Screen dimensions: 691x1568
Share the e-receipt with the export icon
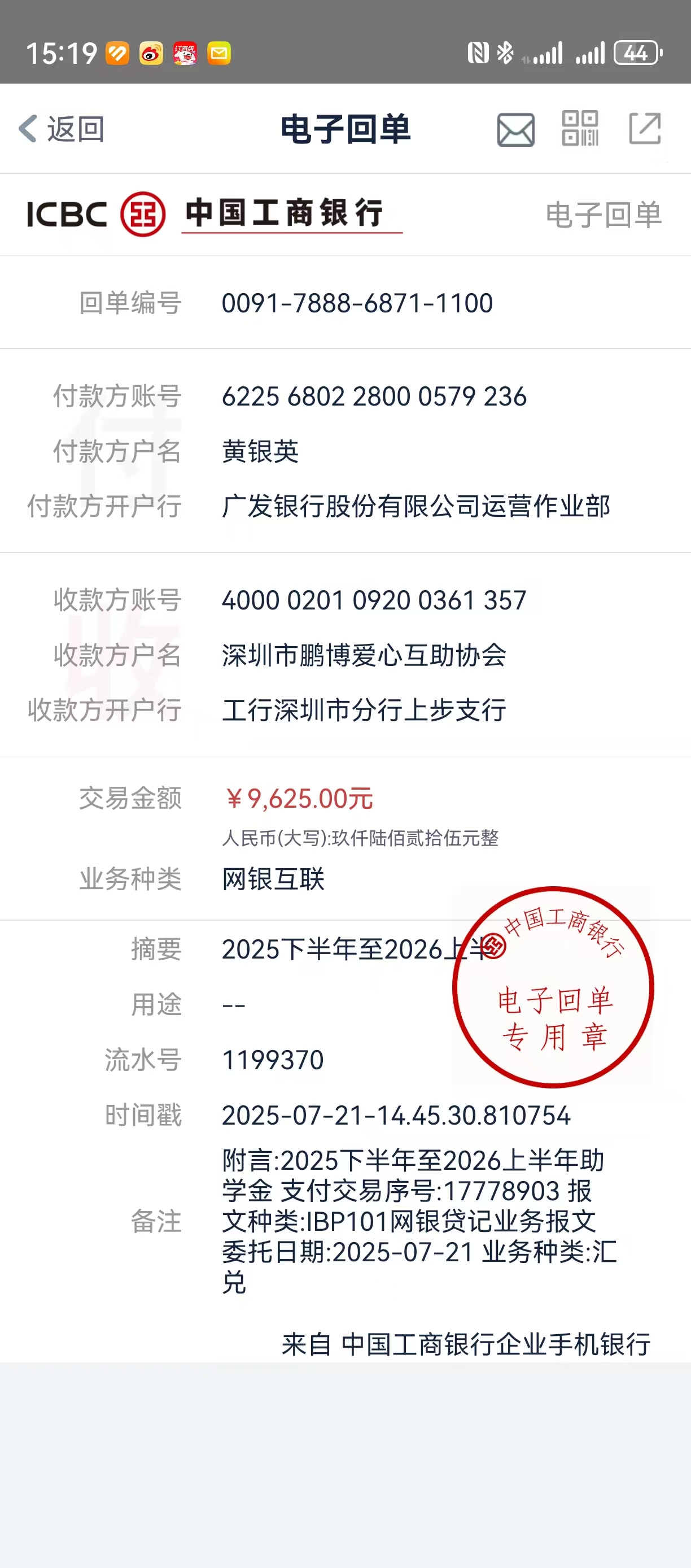point(646,128)
